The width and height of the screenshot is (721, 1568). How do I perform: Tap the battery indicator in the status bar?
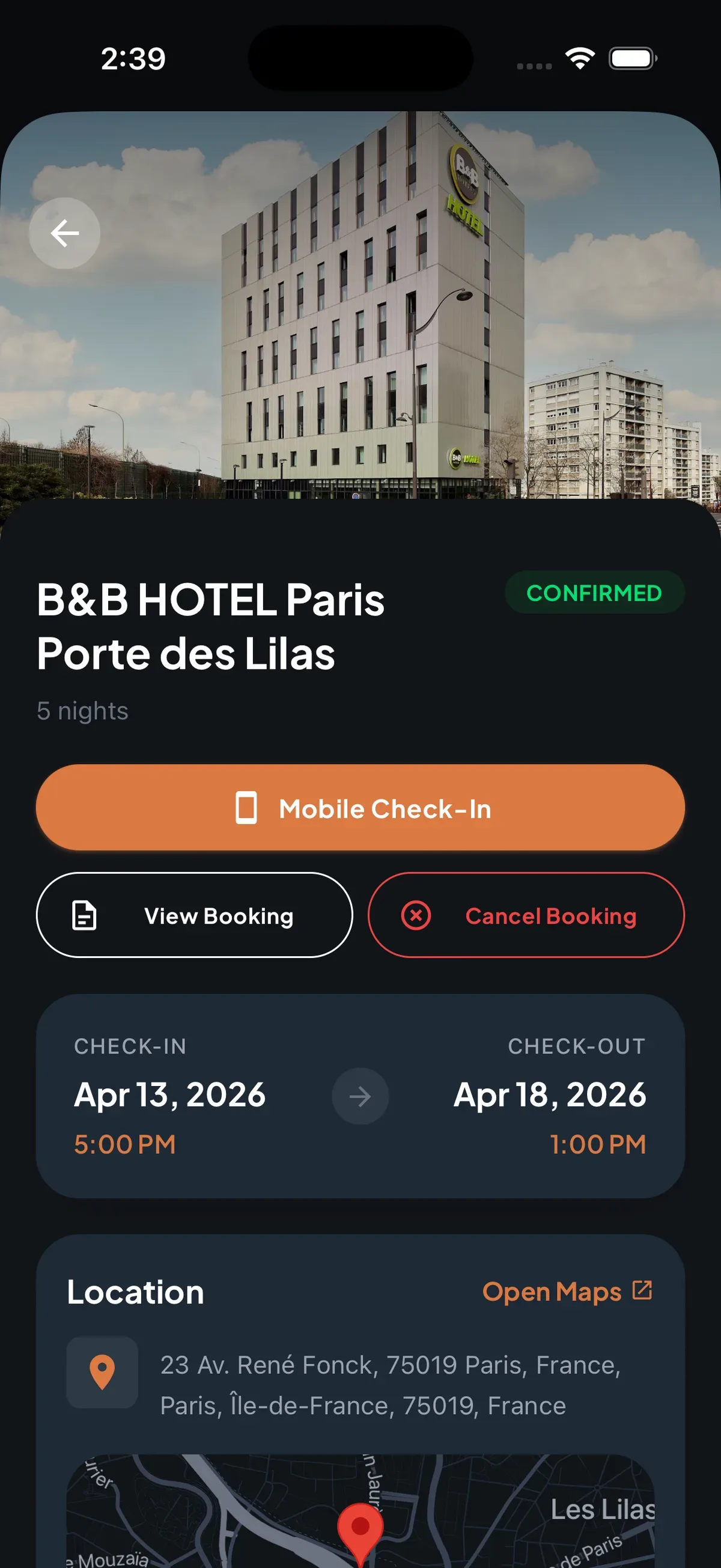point(631,58)
